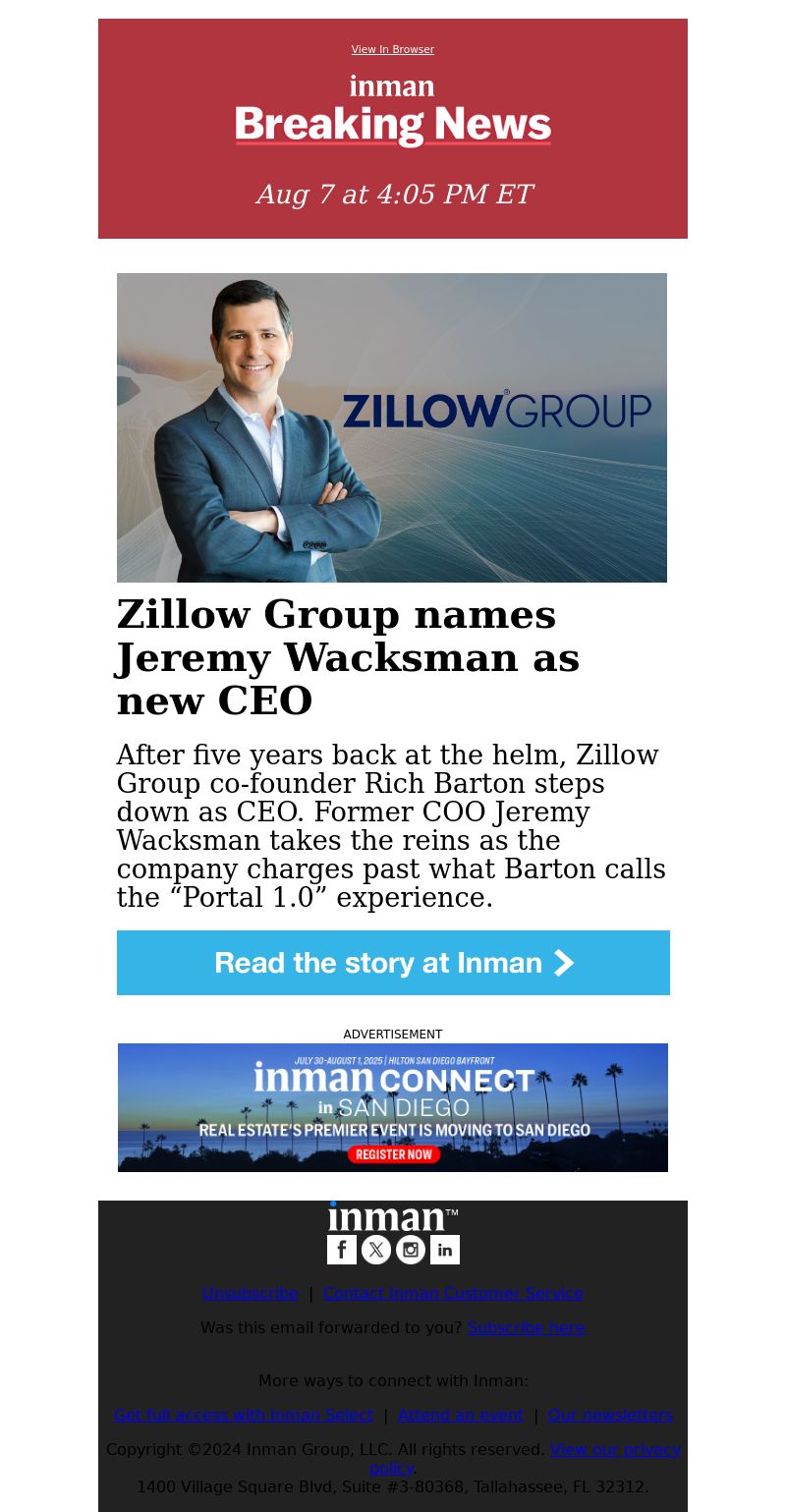Open the Inman Connect San Diego ad banner

point(393,1107)
